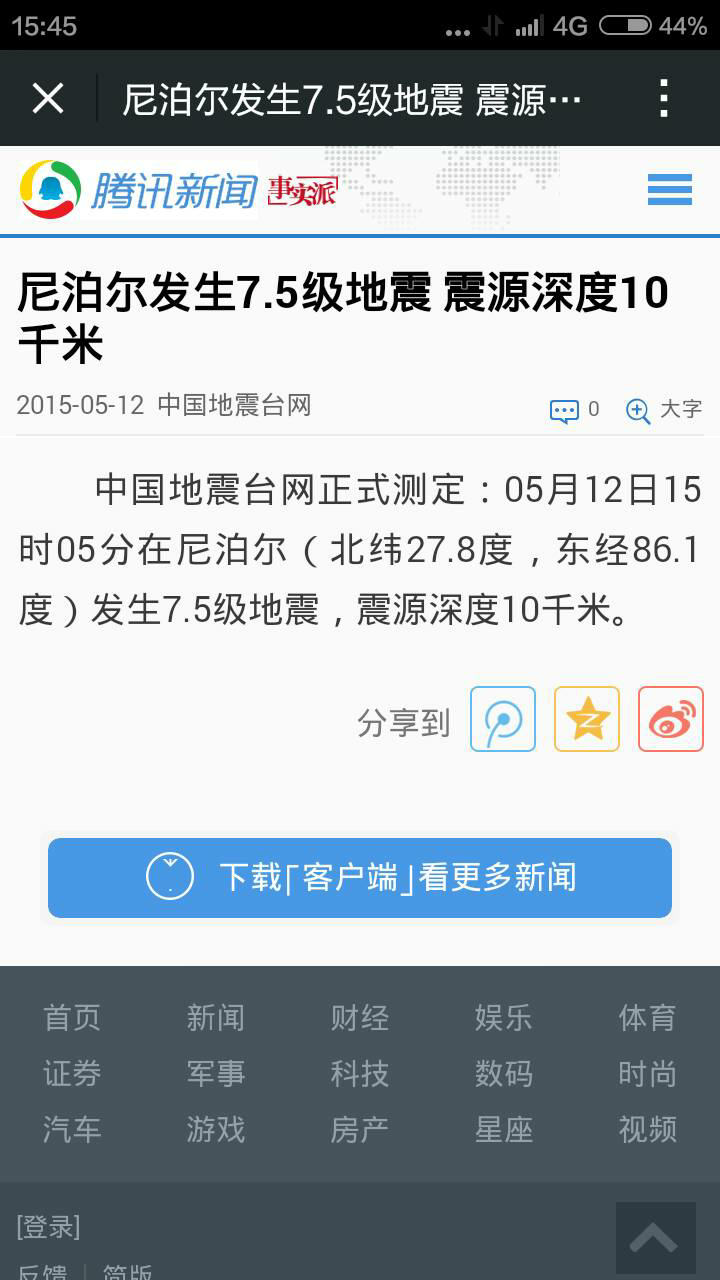
Task: Go to the 首页 section
Action: [x=72, y=1018]
